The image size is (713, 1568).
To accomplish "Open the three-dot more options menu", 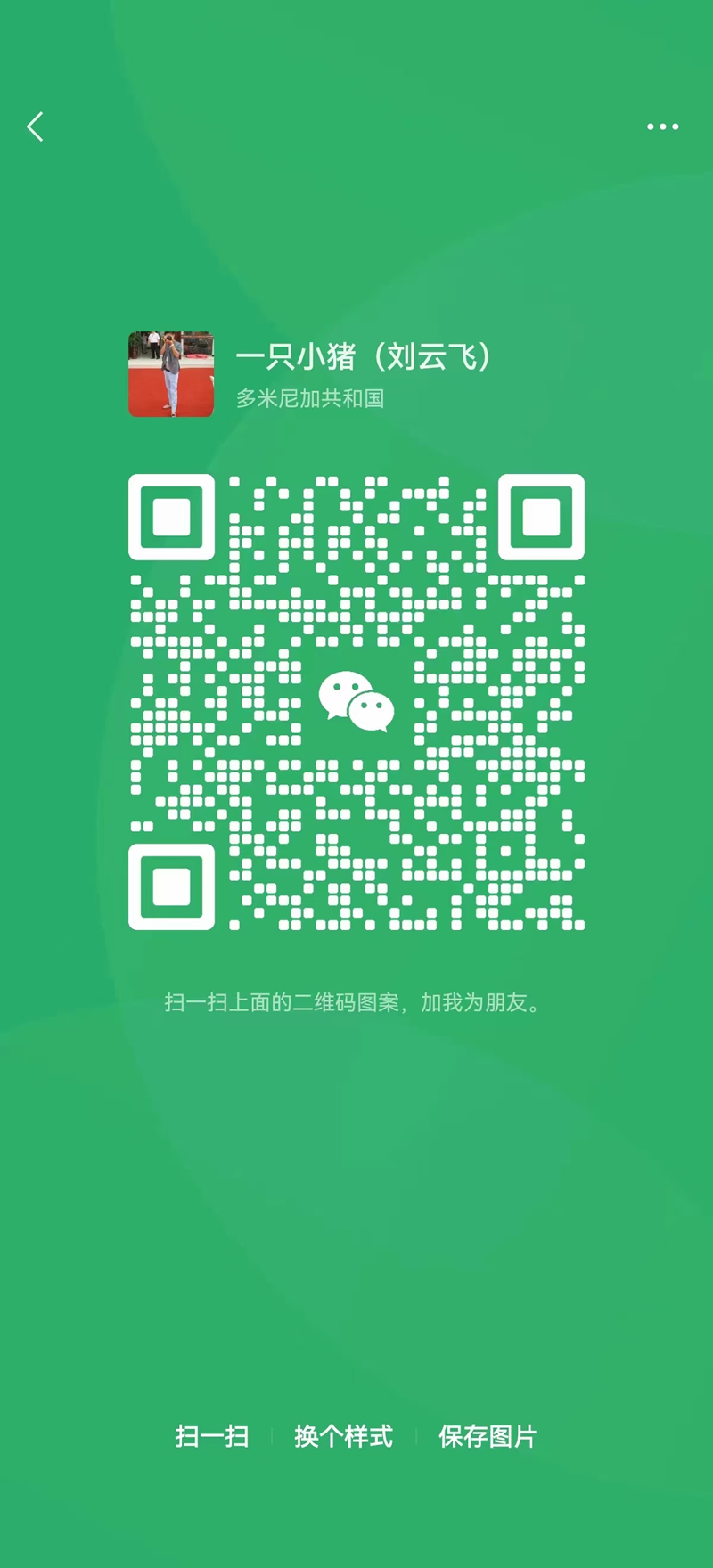I will [x=662, y=127].
